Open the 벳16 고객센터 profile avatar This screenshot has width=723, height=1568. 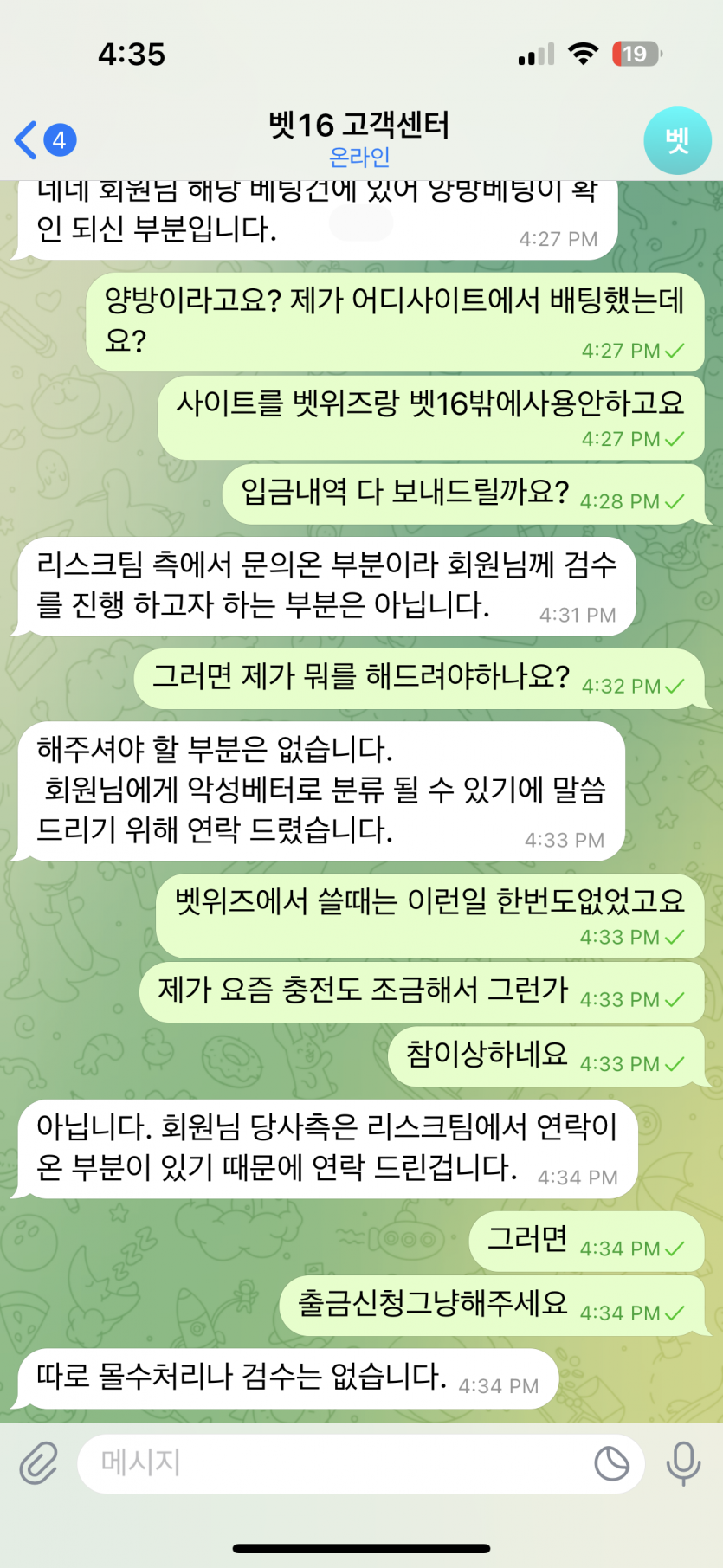677,140
